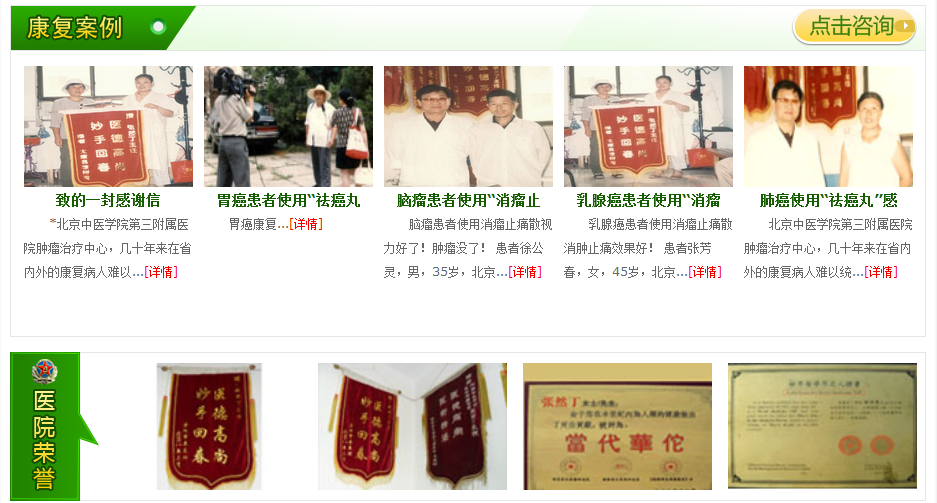Open the 脑瘤患者使用"消瘤止 article title
Viewport: 937px width, 503px height.
(468, 200)
